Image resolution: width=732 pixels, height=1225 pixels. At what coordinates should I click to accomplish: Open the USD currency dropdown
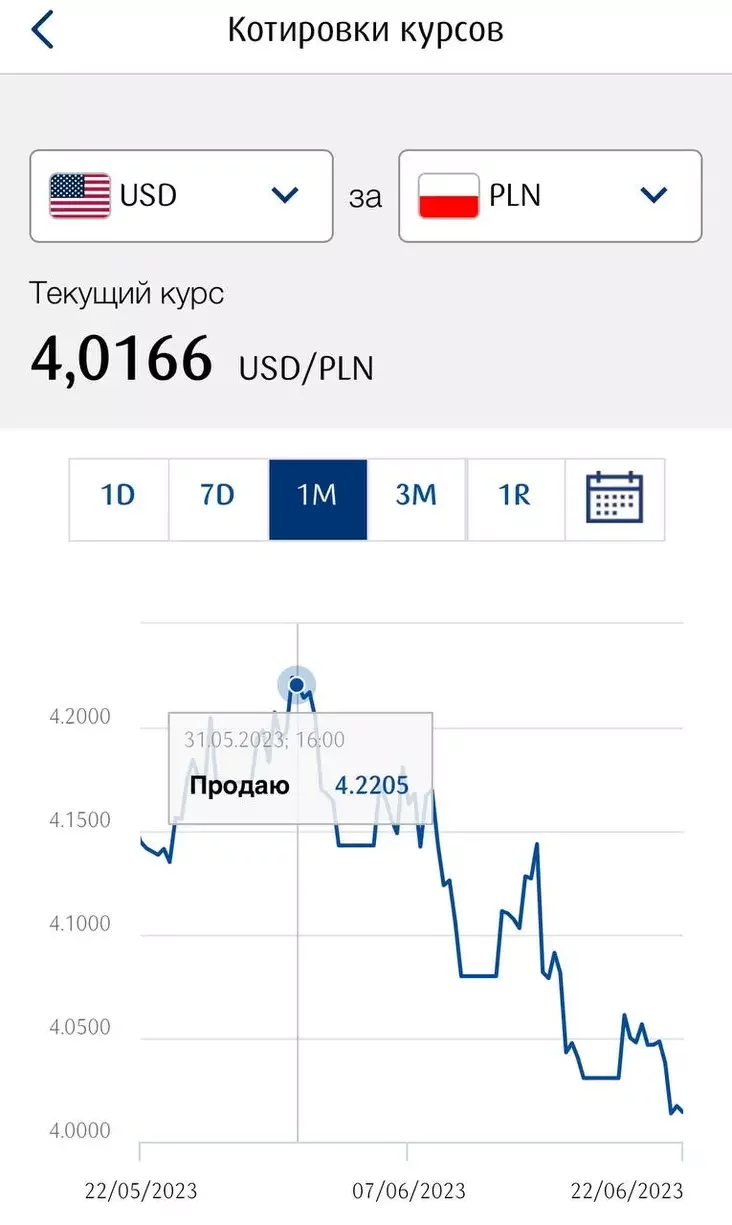pyautogui.click(x=181, y=196)
